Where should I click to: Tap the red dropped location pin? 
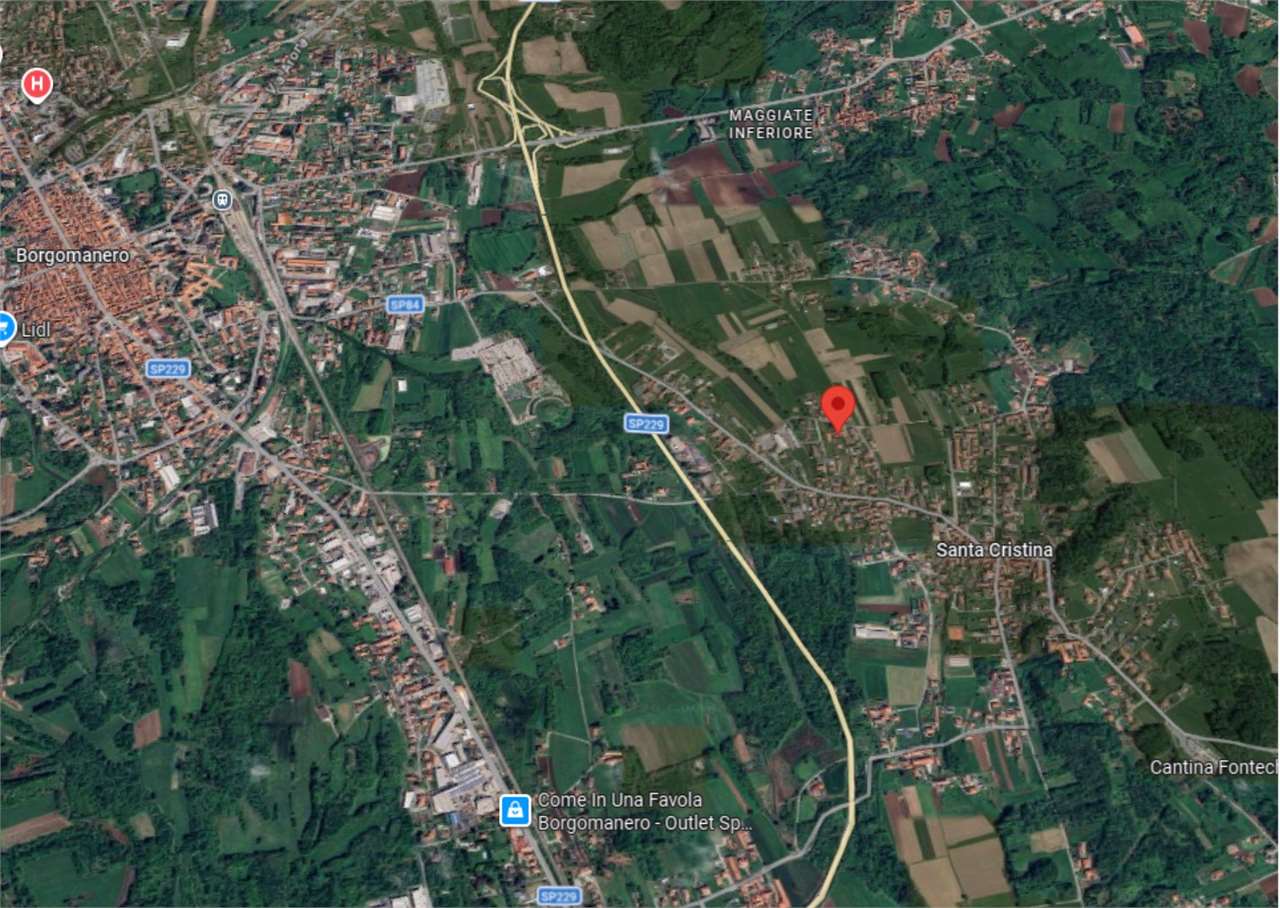pos(837,407)
